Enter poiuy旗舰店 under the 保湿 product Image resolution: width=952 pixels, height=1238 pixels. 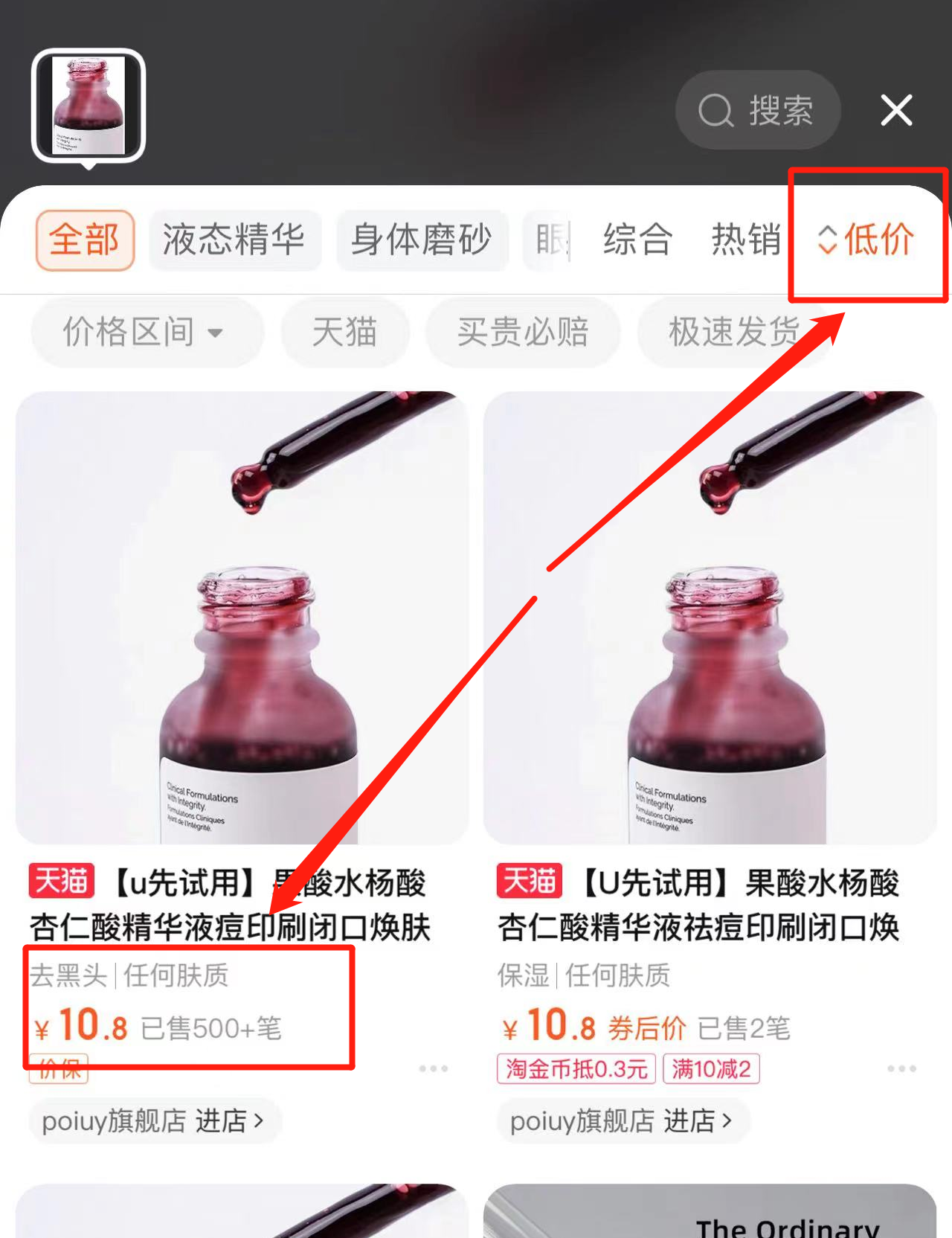click(x=622, y=1120)
